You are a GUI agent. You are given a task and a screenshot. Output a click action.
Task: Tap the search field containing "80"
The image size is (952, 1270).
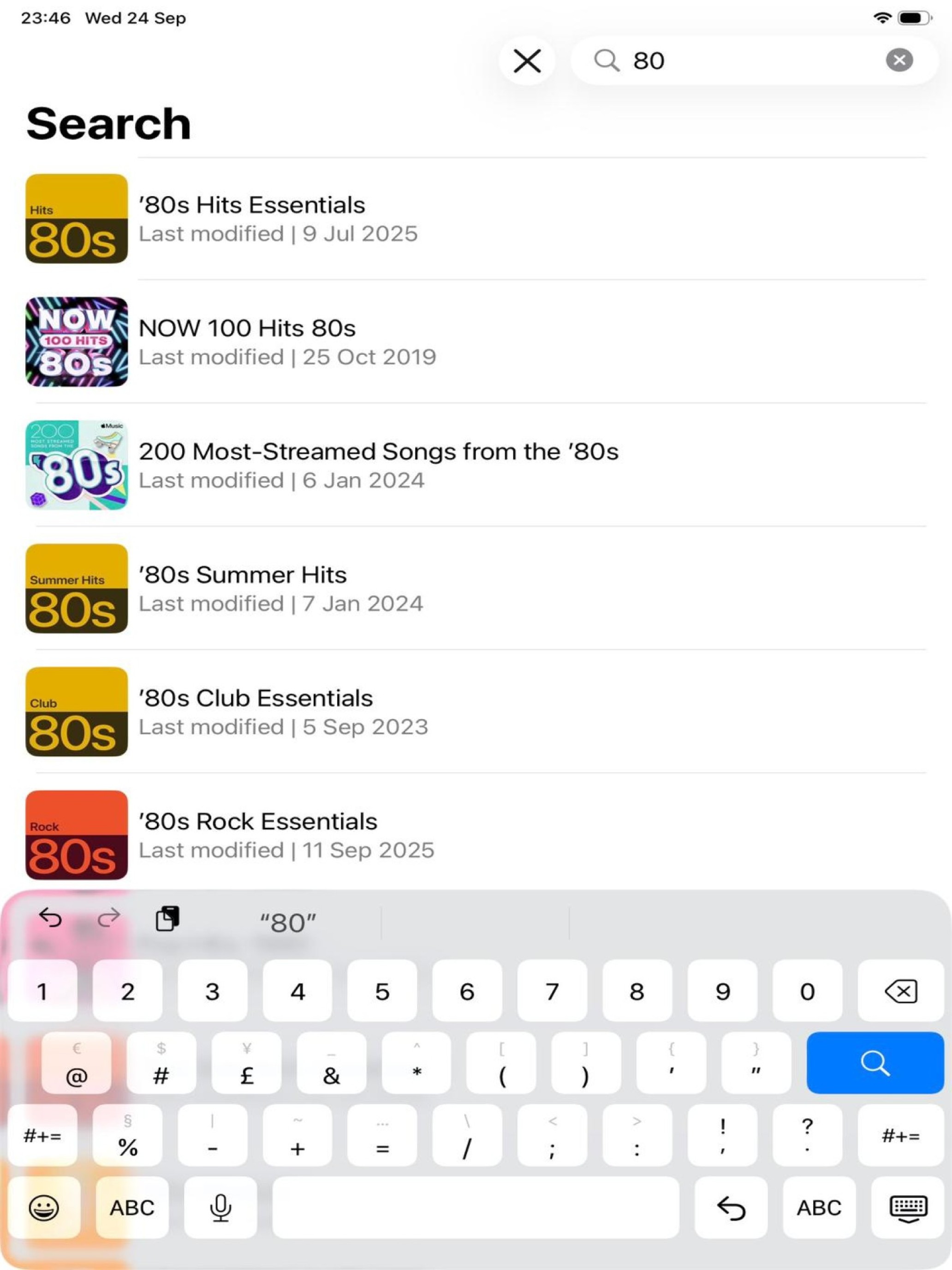(746, 61)
